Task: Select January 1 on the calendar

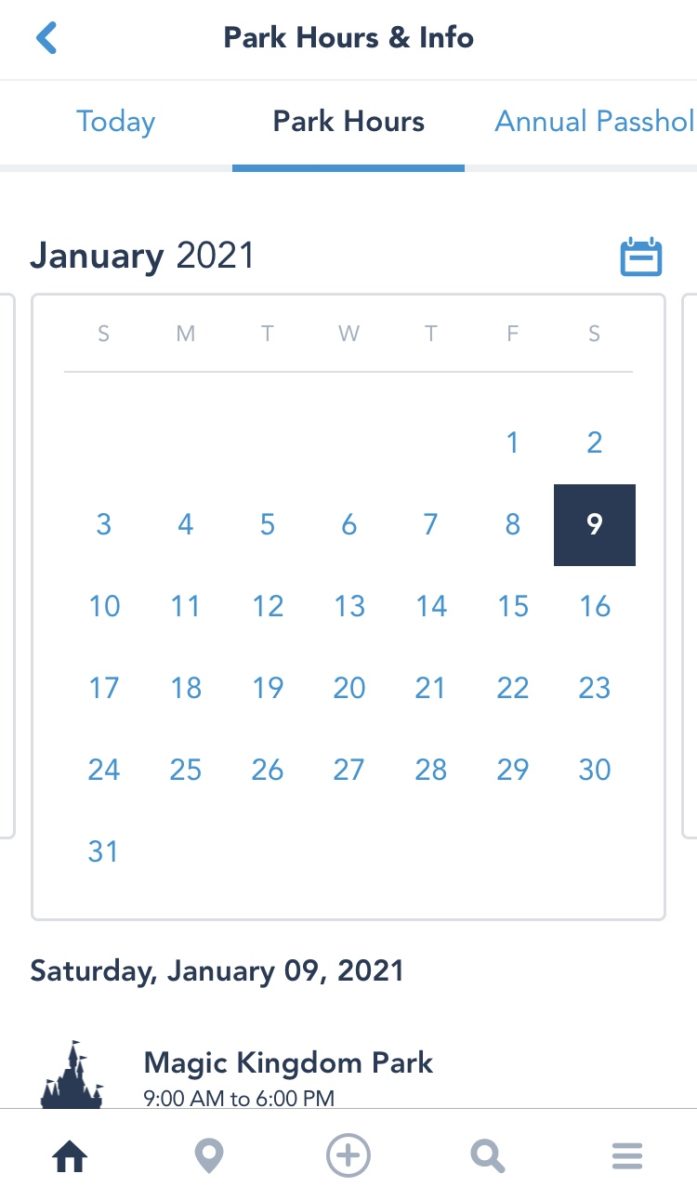Action: (512, 443)
